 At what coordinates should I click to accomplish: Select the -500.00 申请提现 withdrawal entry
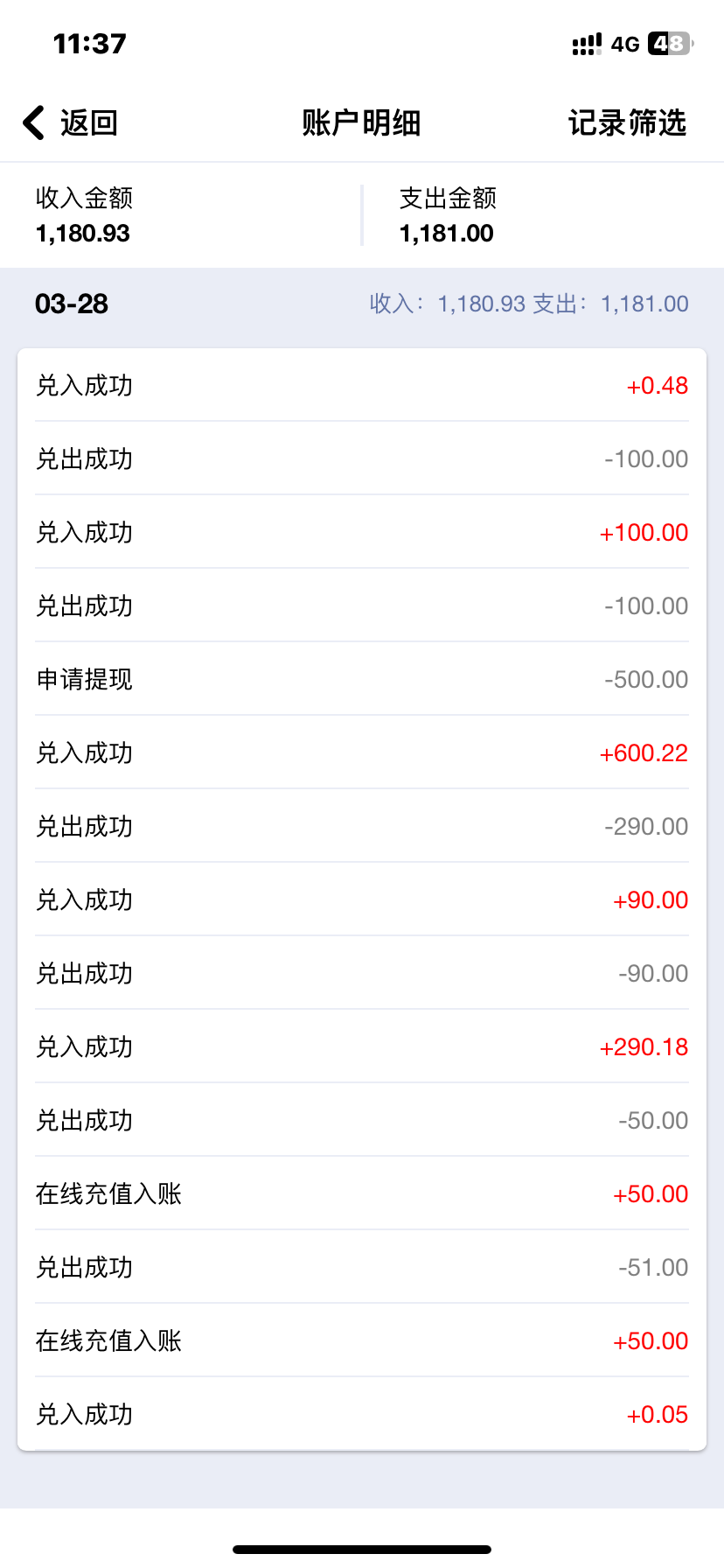click(361, 679)
